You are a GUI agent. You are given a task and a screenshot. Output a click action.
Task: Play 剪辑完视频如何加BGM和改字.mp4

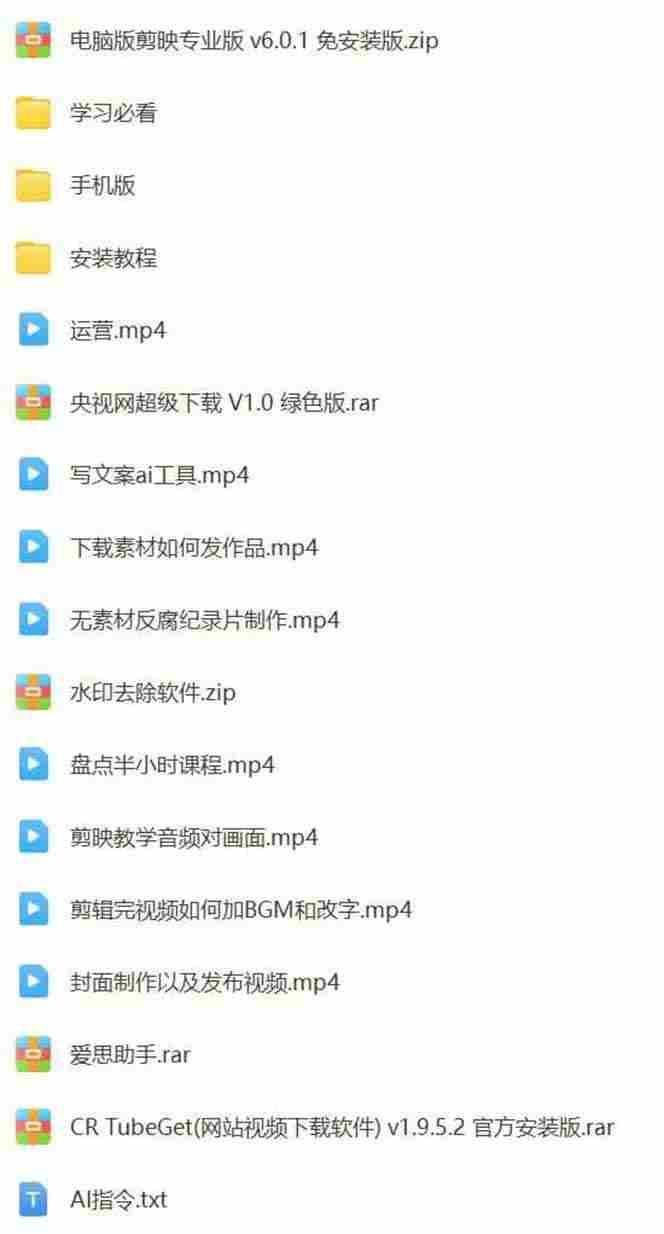pos(240,910)
